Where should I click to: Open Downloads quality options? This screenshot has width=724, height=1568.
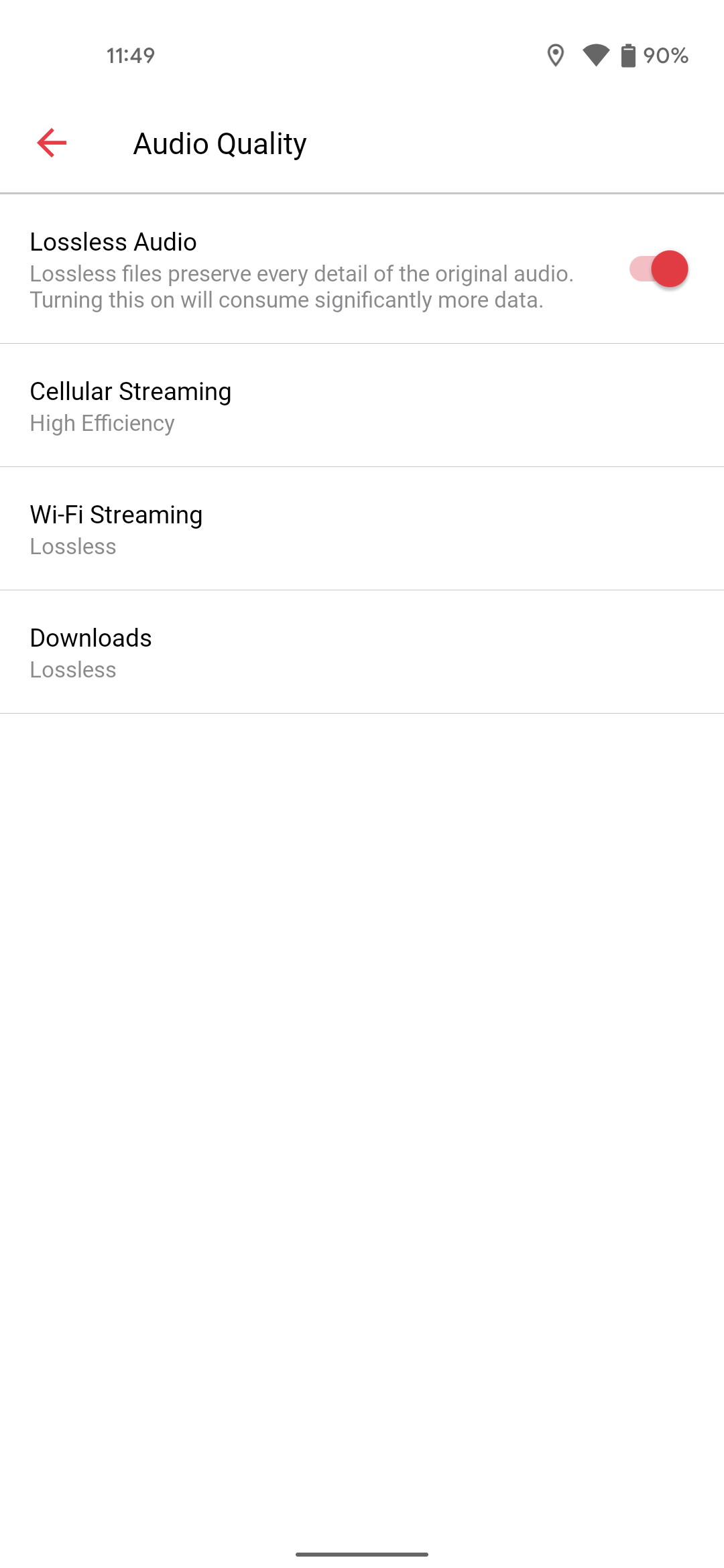pyautogui.click(x=362, y=653)
